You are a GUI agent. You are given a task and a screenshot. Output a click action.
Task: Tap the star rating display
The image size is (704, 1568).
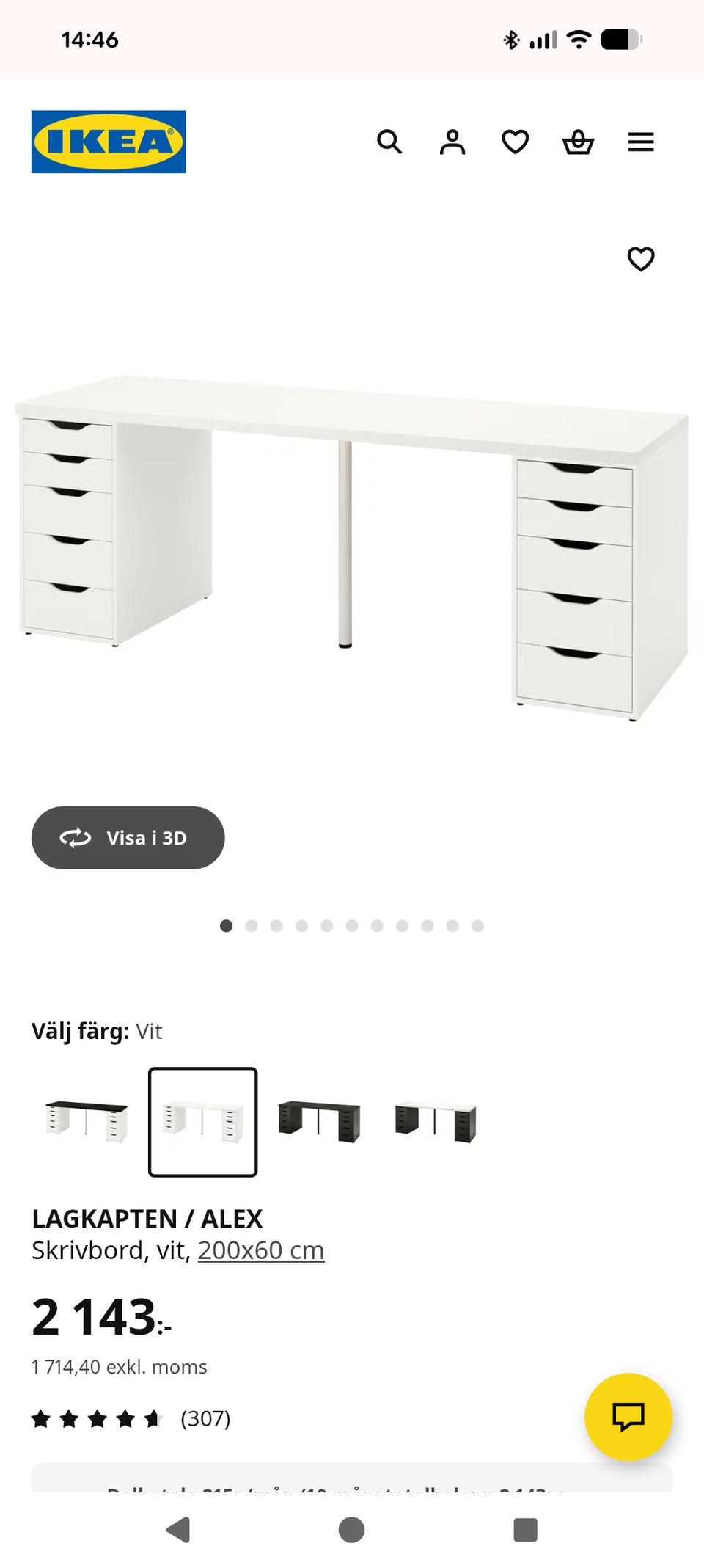coord(95,1418)
